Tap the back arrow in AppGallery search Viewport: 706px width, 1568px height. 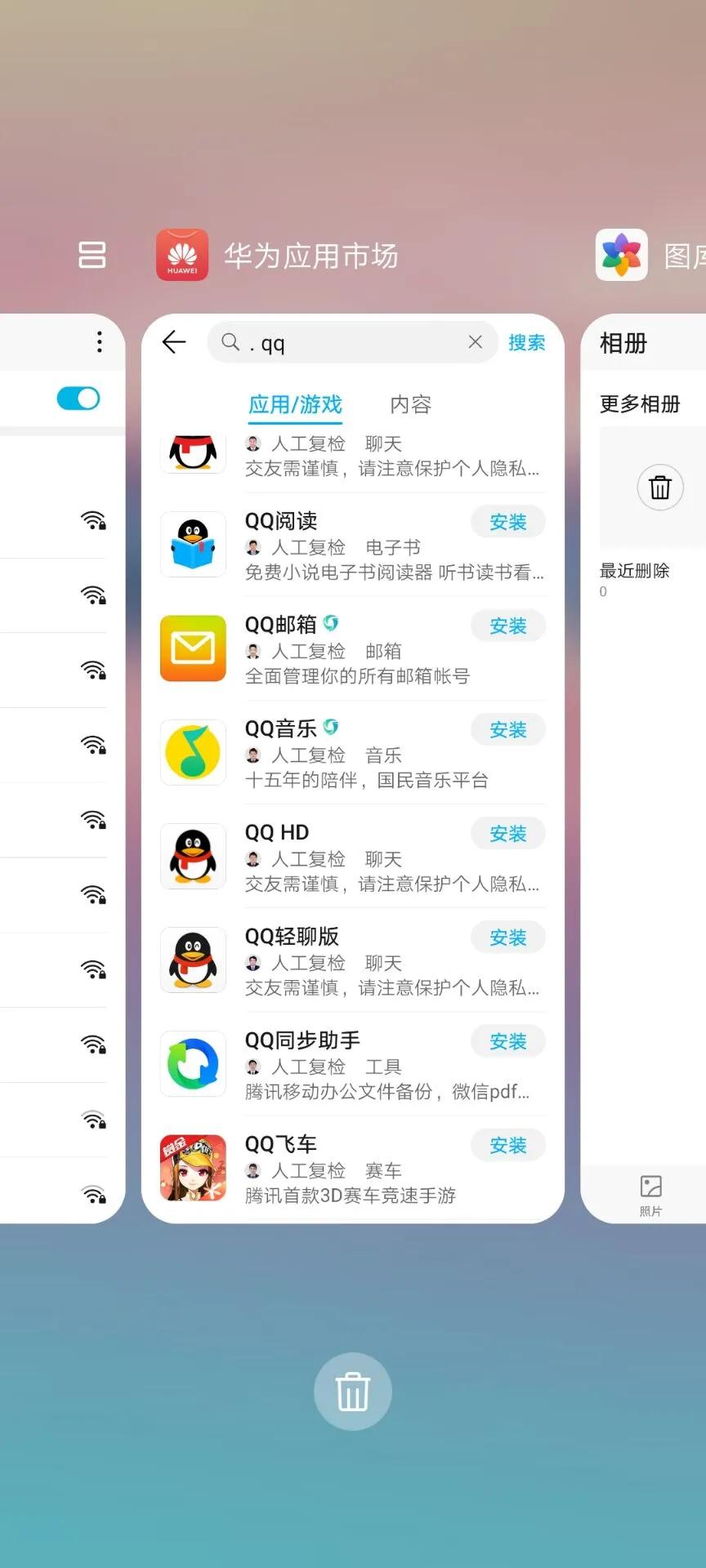(x=173, y=342)
